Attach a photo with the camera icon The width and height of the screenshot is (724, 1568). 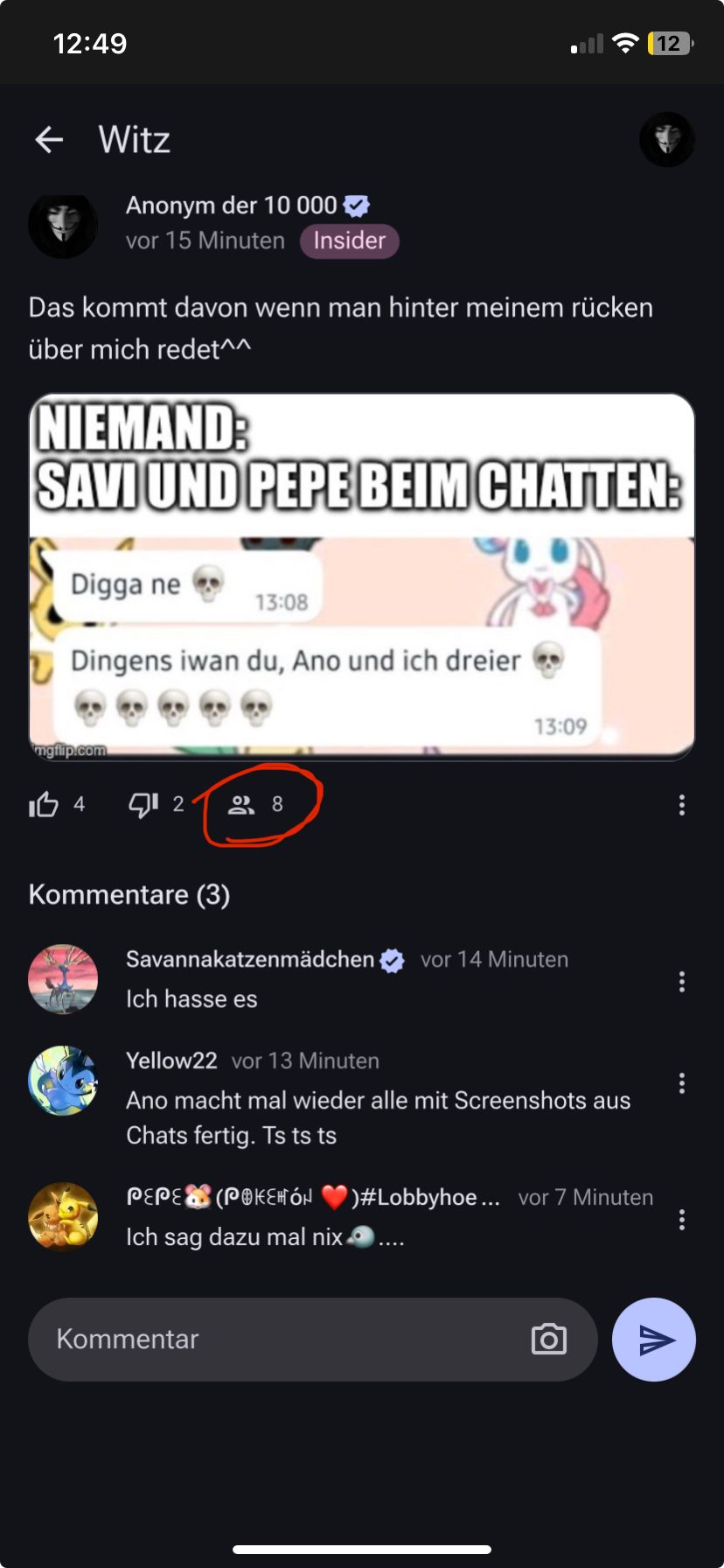point(549,1339)
